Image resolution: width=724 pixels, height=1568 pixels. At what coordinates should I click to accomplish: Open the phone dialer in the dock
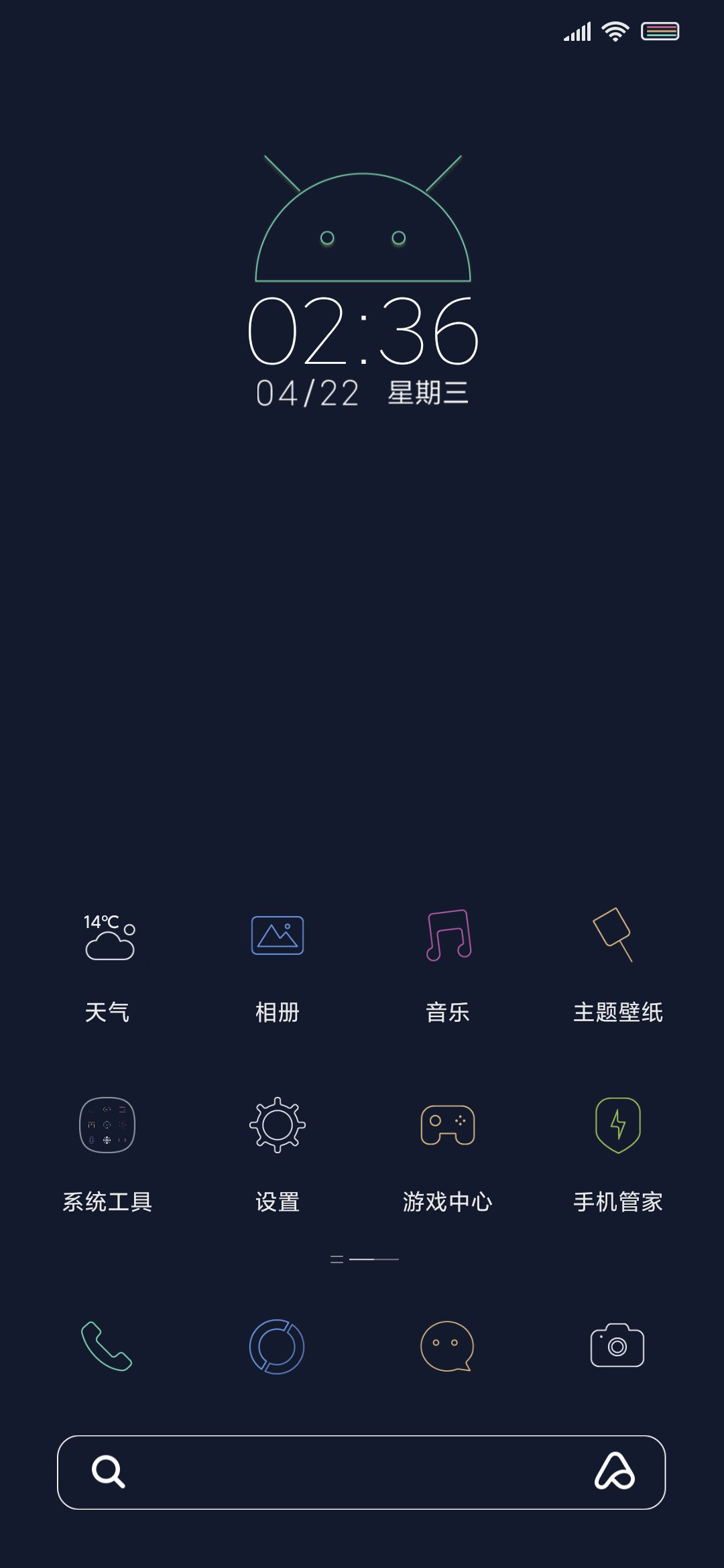click(x=107, y=1346)
